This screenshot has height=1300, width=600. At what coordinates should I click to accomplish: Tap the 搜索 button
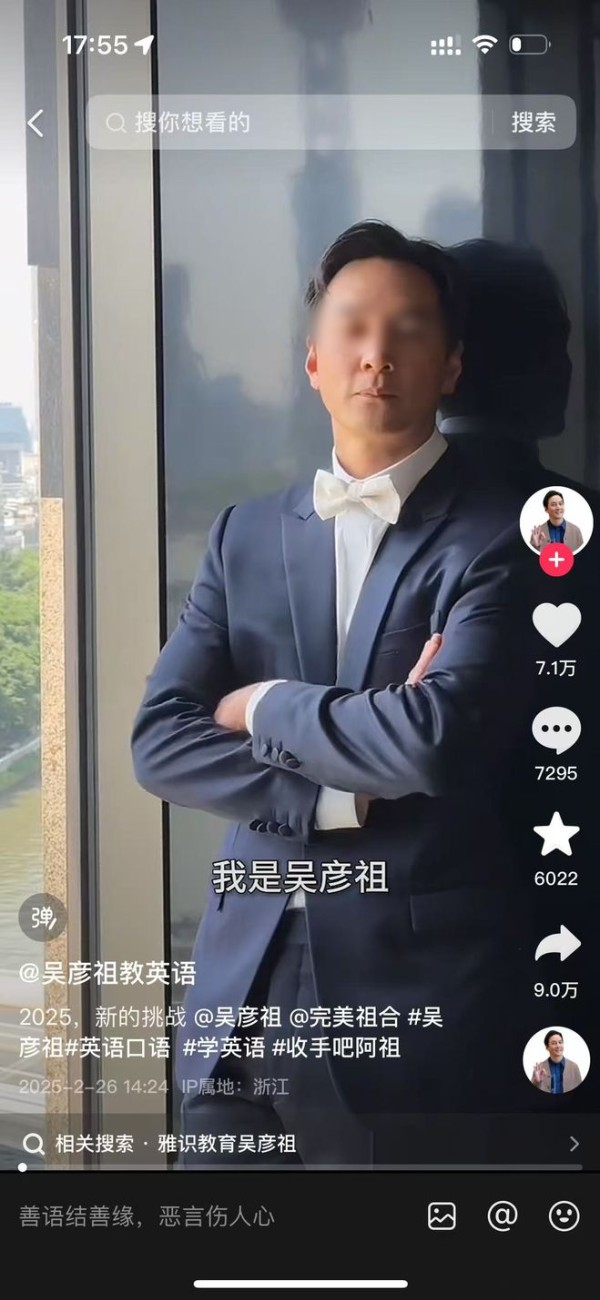pyautogui.click(x=534, y=123)
